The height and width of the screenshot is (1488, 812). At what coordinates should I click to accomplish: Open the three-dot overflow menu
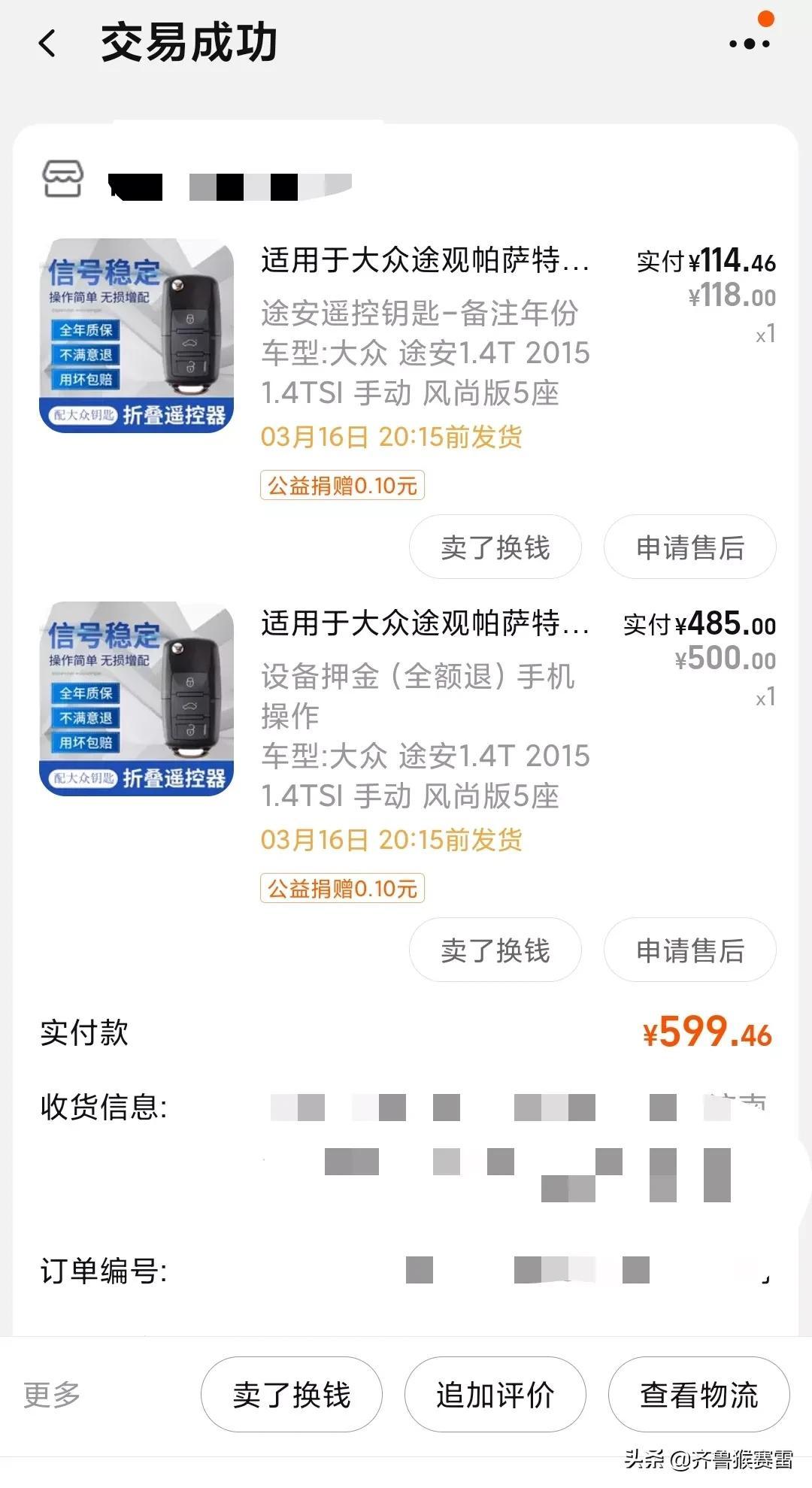(x=749, y=44)
